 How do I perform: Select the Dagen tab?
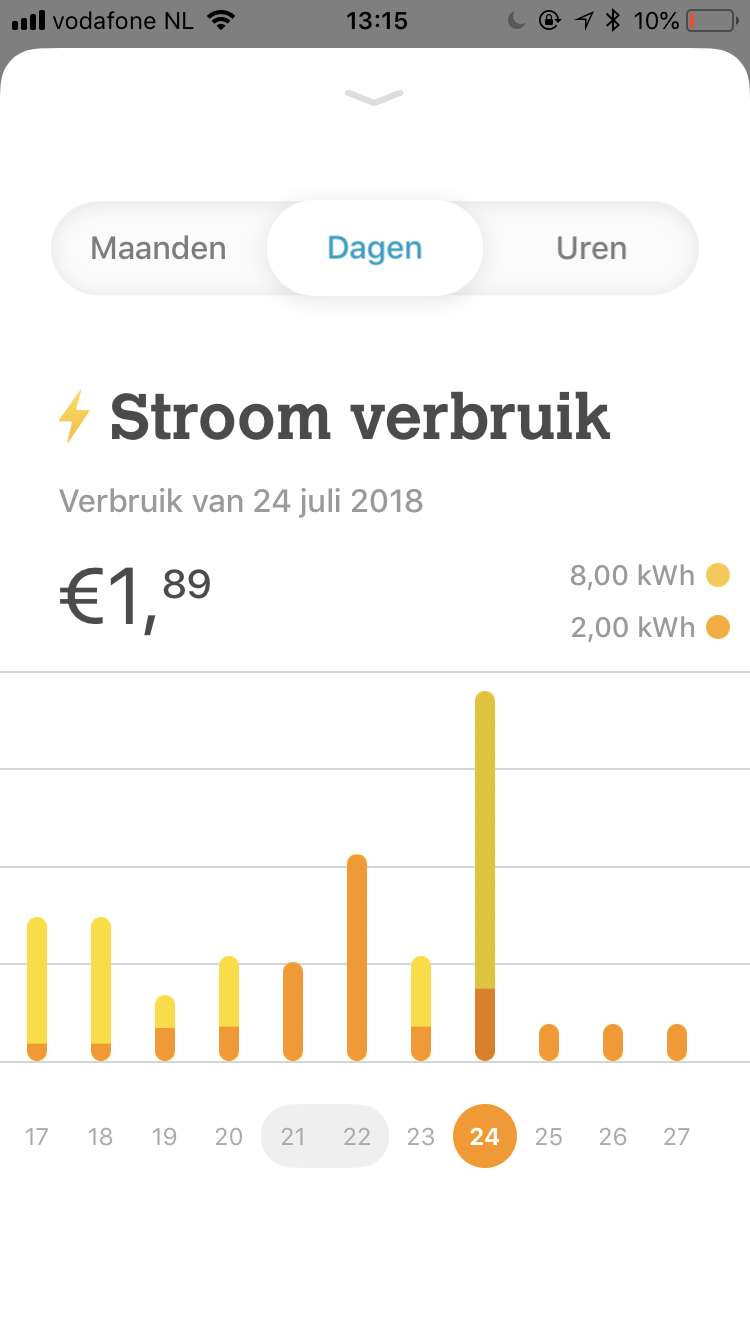375,248
